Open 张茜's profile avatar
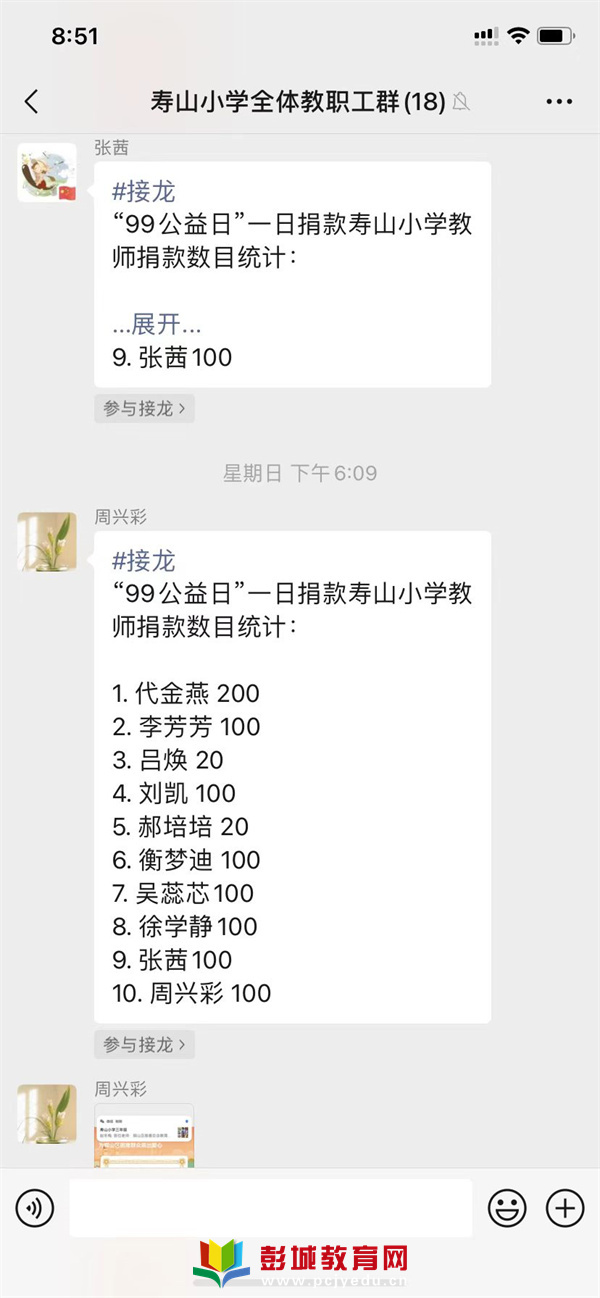600x1298 pixels. (x=47, y=172)
